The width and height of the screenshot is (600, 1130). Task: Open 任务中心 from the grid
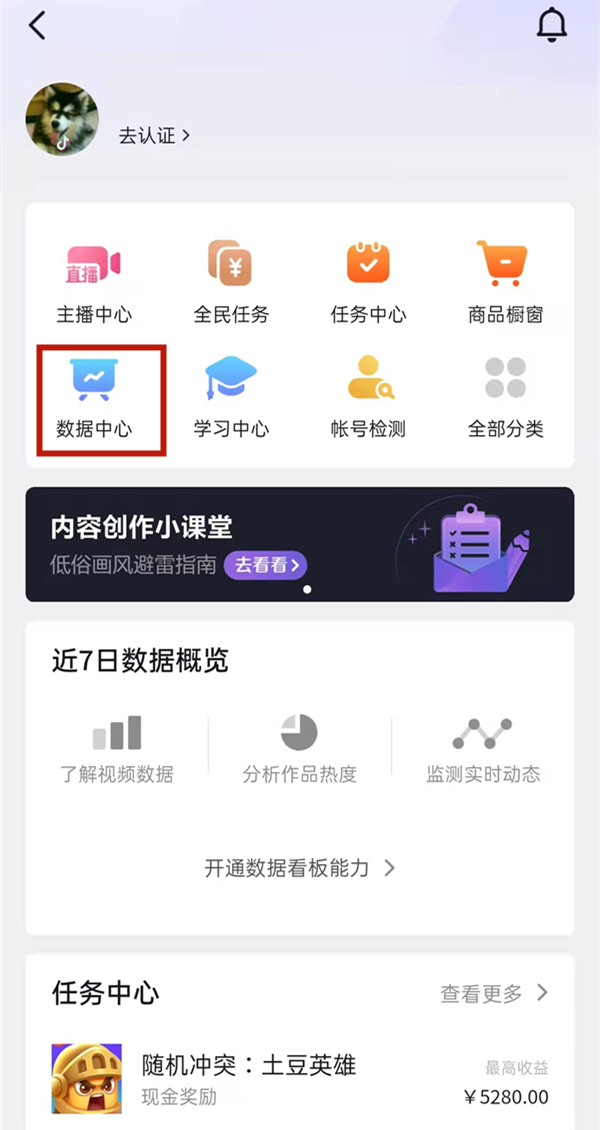pos(368,282)
